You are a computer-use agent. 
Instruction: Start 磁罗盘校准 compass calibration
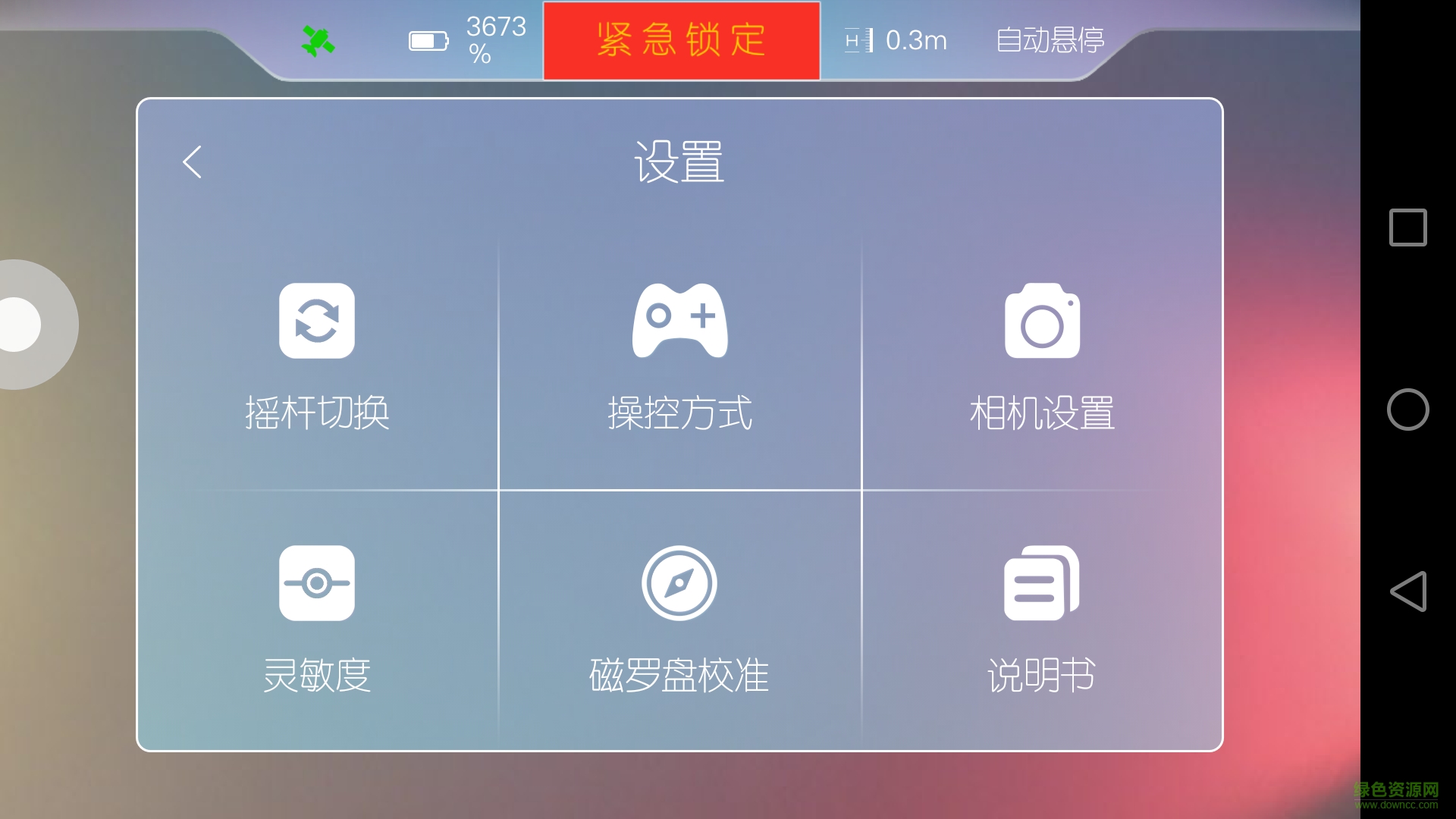679,618
